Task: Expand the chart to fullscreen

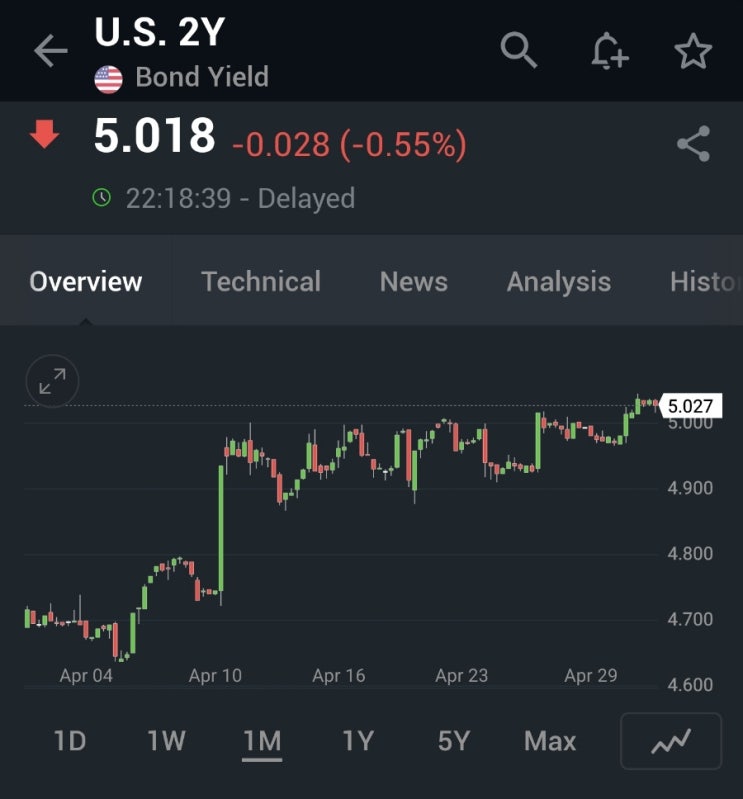Action: click(x=52, y=381)
